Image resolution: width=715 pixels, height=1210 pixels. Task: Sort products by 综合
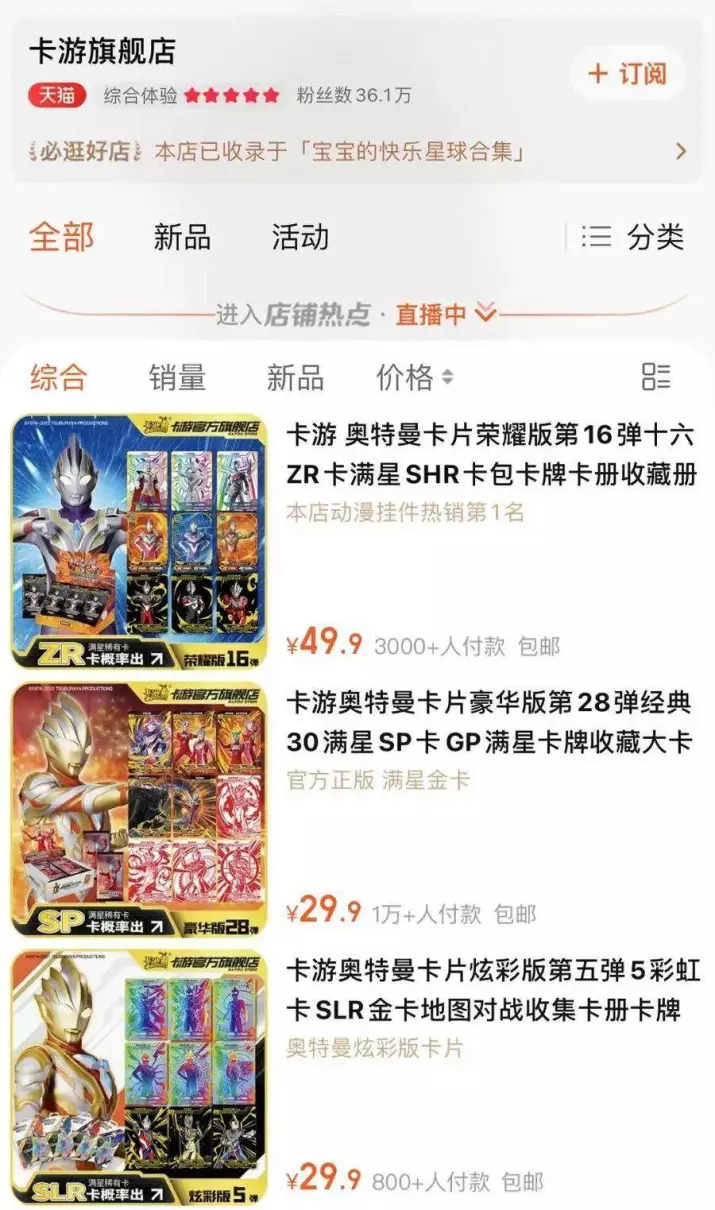(x=58, y=377)
